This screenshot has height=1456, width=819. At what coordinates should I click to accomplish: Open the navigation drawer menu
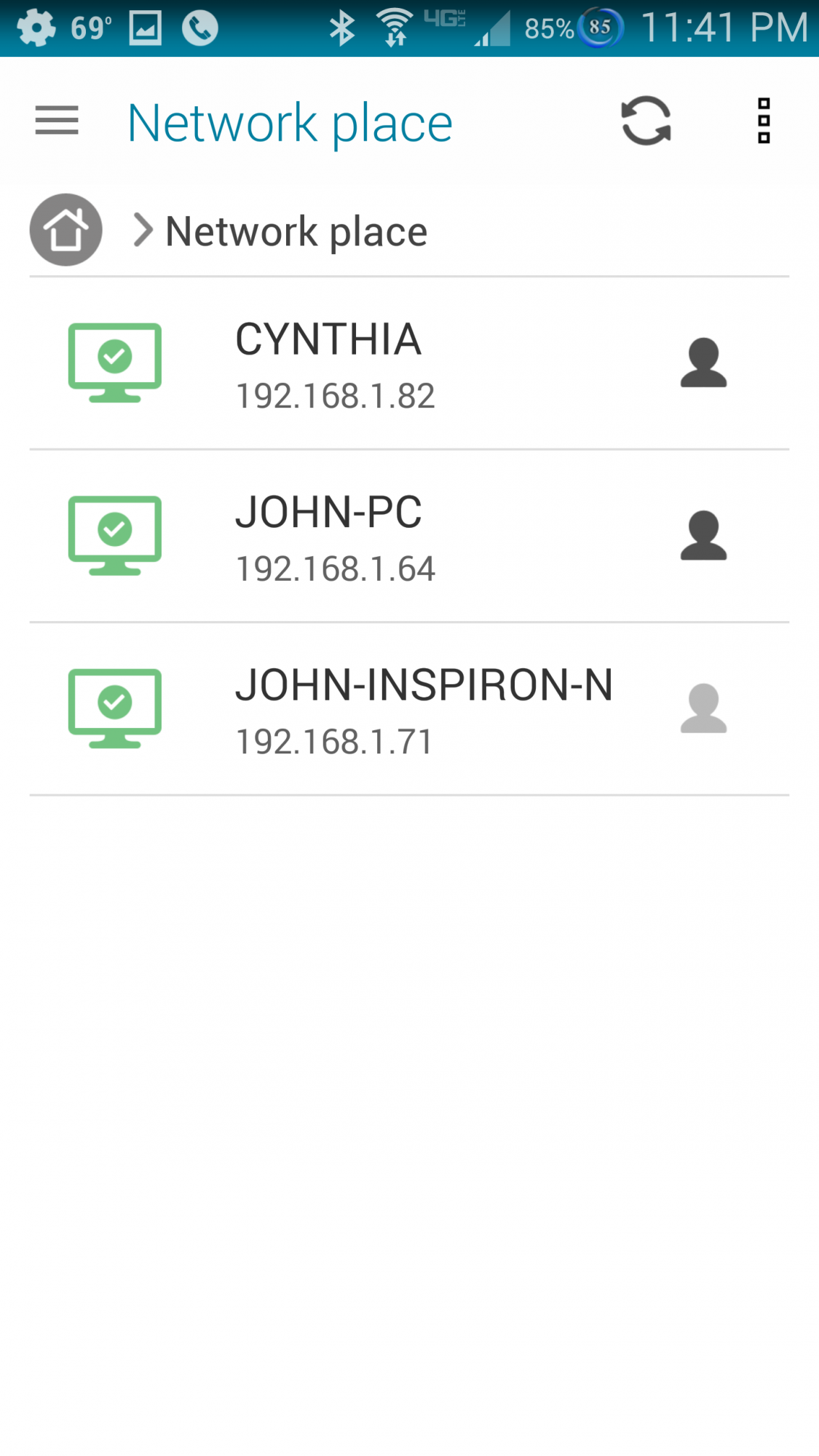click(57, 120)
